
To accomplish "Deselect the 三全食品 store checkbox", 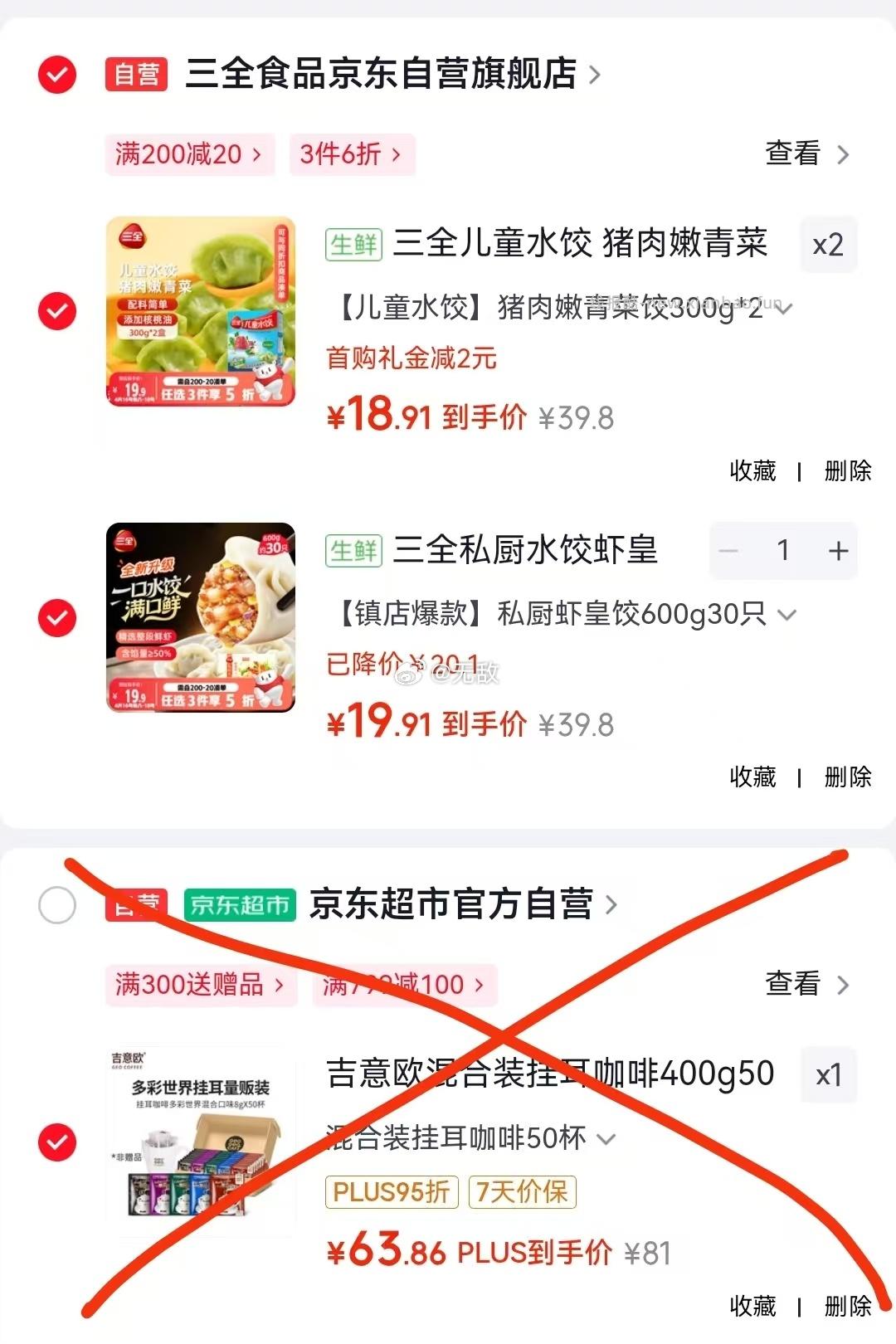I will 56,73.
